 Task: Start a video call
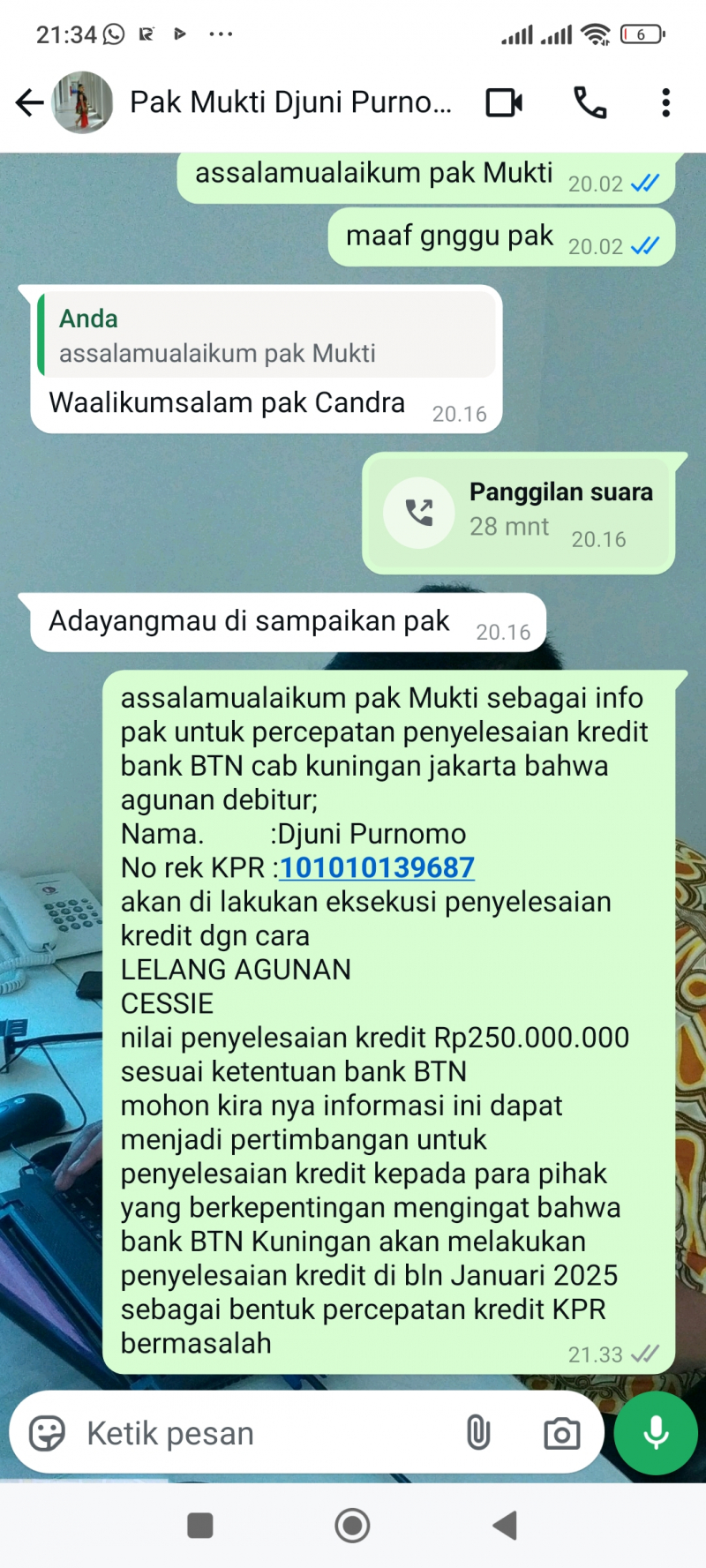504,103
